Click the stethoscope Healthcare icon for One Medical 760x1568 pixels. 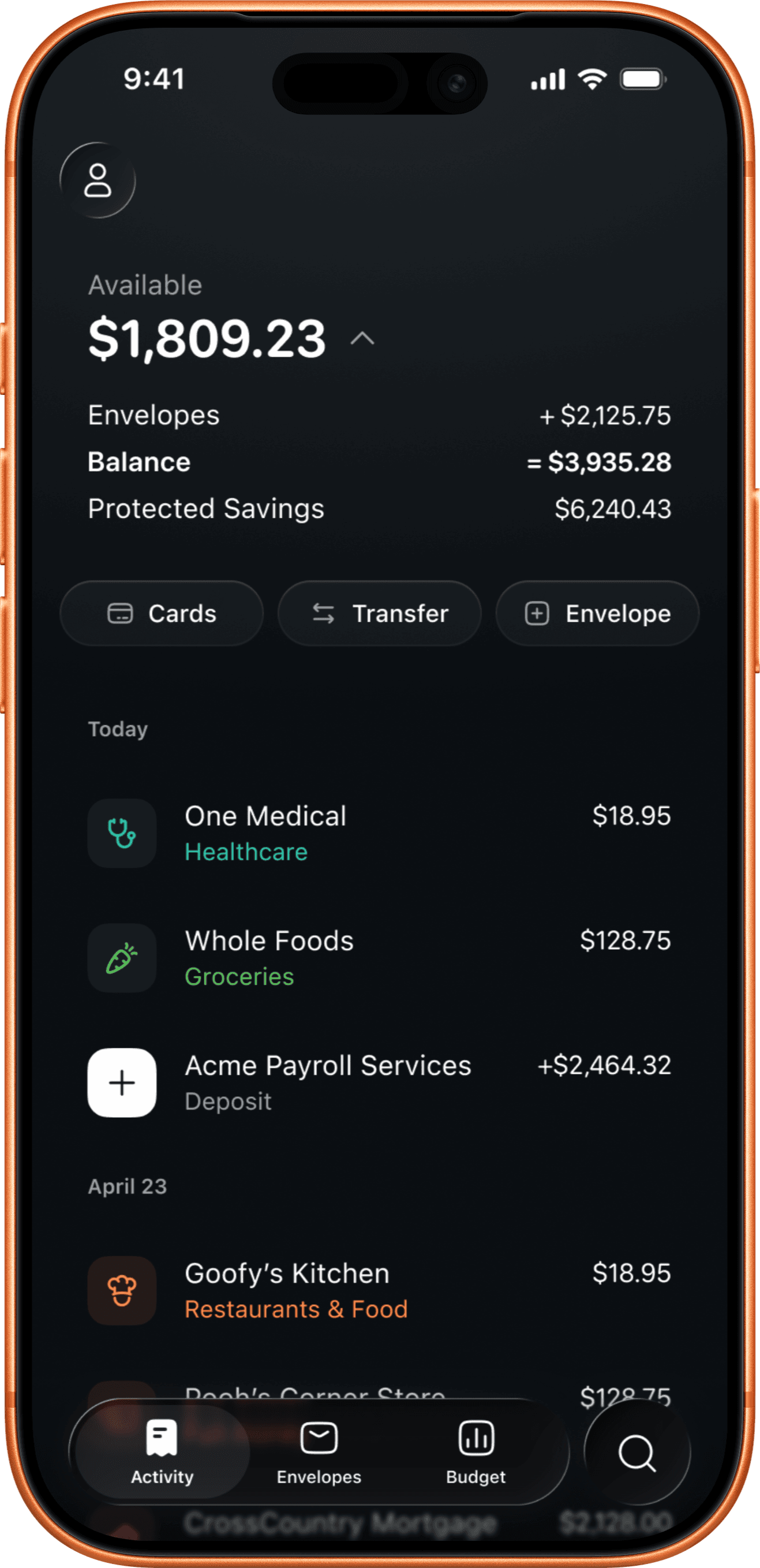click(121, 833)
